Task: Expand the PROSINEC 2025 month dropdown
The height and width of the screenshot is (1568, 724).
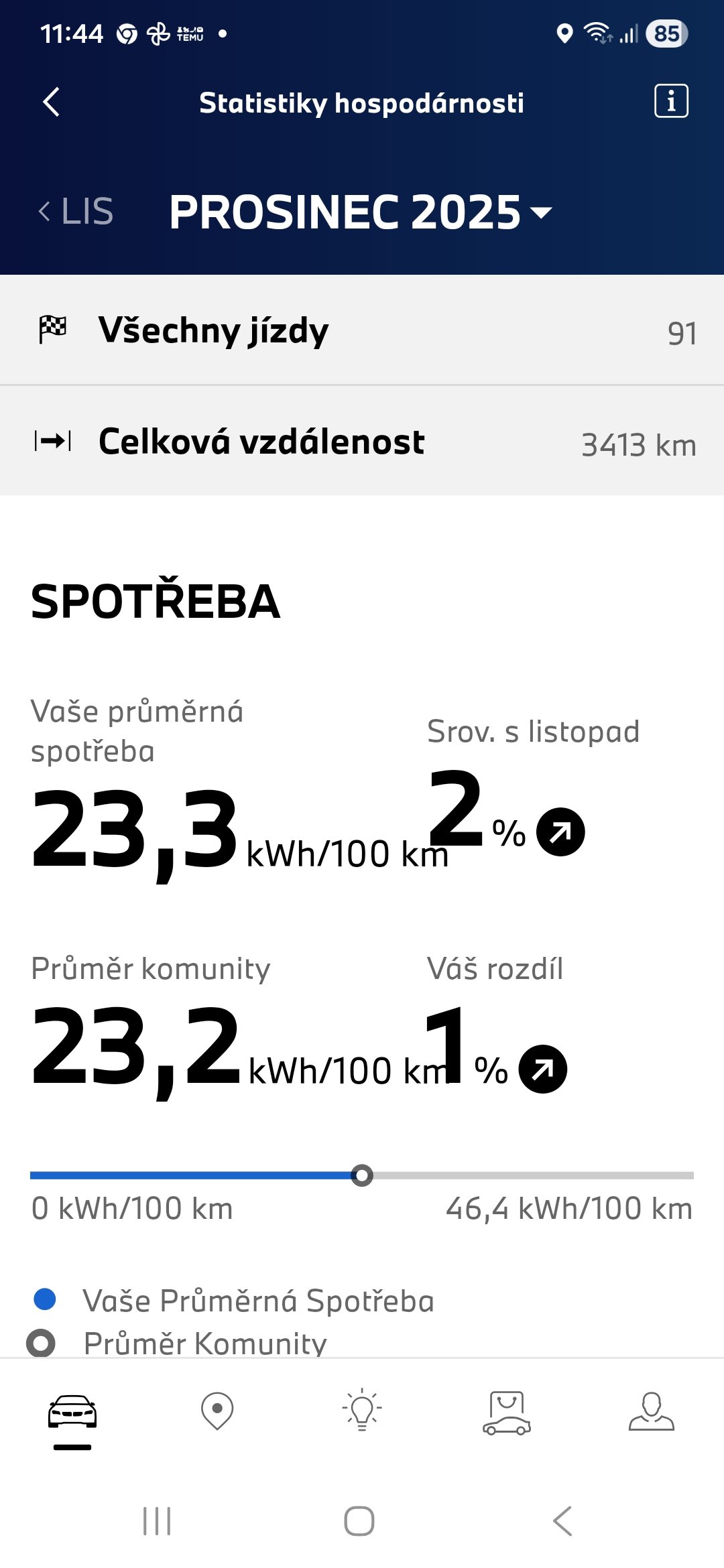Action: pyautogui.click(x=361, y=212)
